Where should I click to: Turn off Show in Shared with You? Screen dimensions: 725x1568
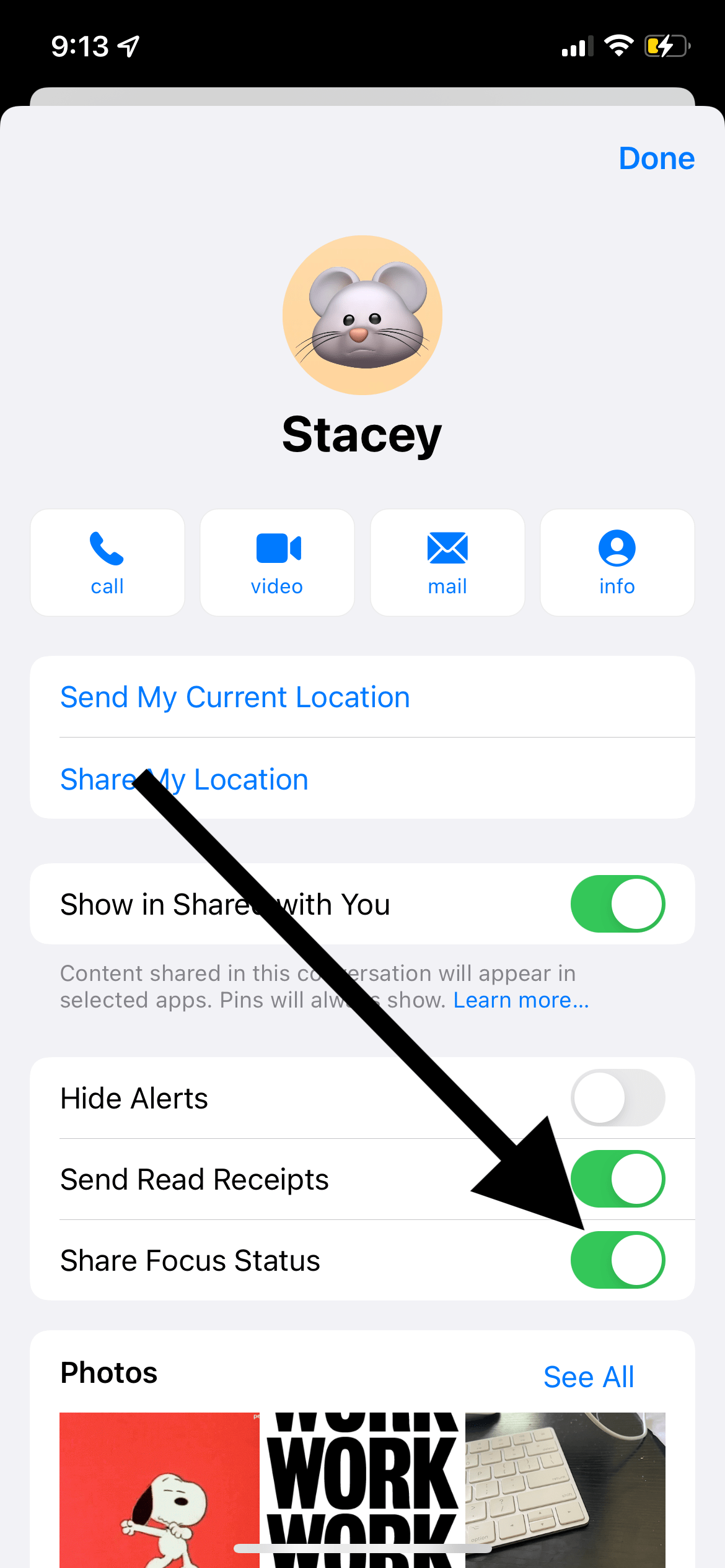click(x=618, y=904)
